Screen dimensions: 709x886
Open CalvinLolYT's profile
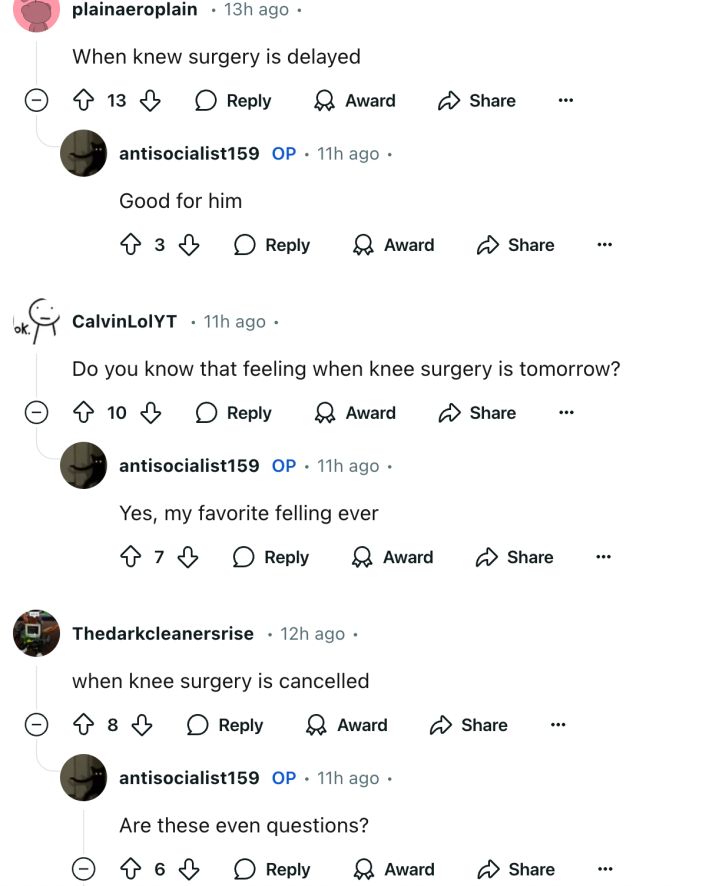tap(124, 322)
